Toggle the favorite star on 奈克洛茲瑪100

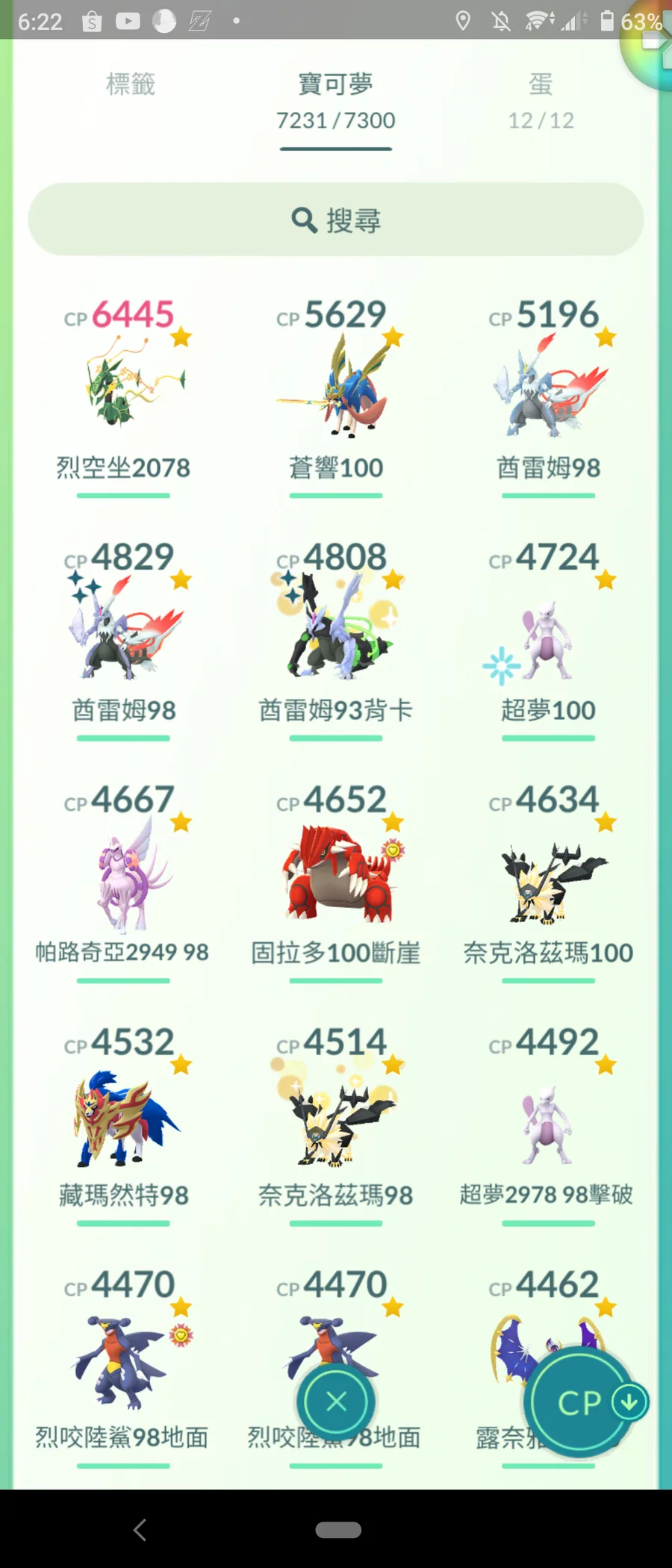(605, 821)
